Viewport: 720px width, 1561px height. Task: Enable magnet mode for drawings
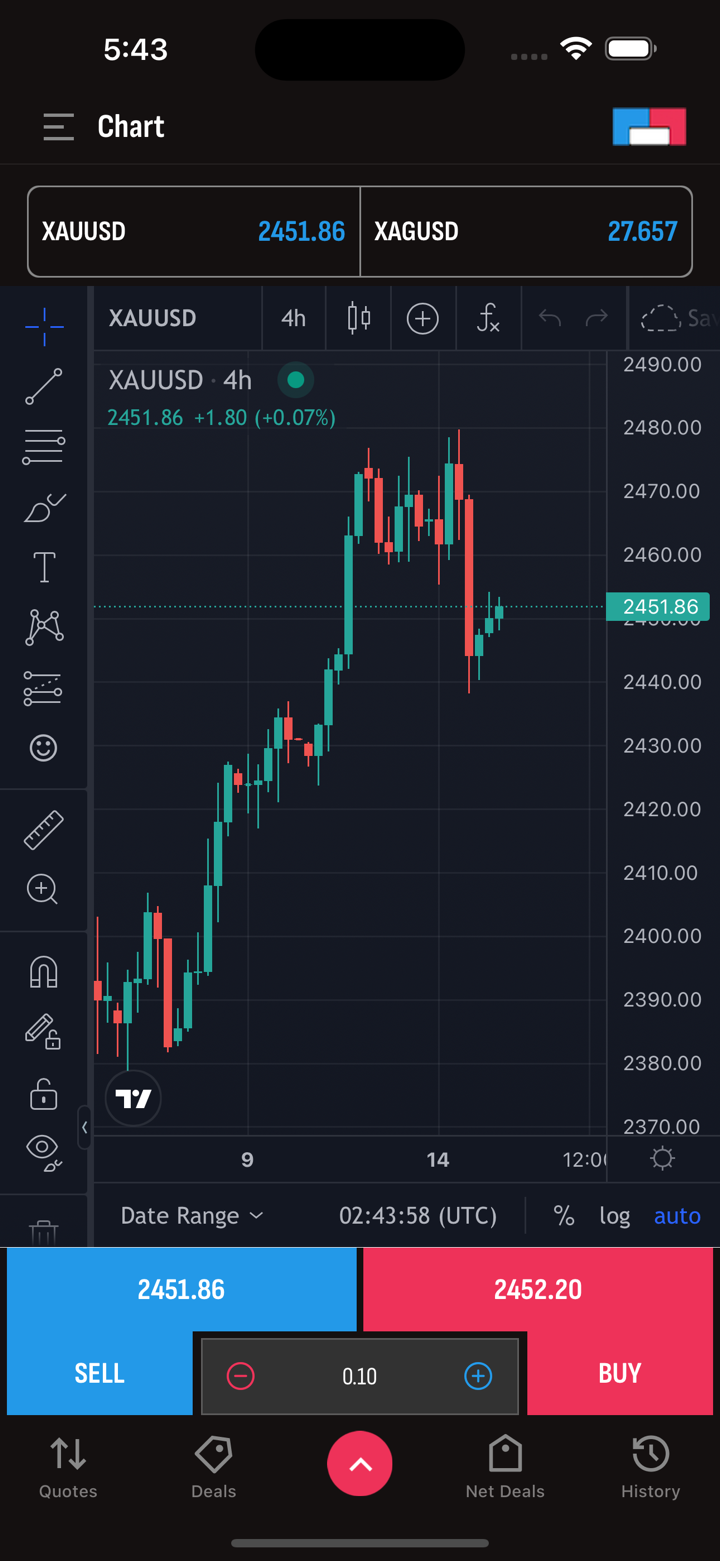pos(44,972)
